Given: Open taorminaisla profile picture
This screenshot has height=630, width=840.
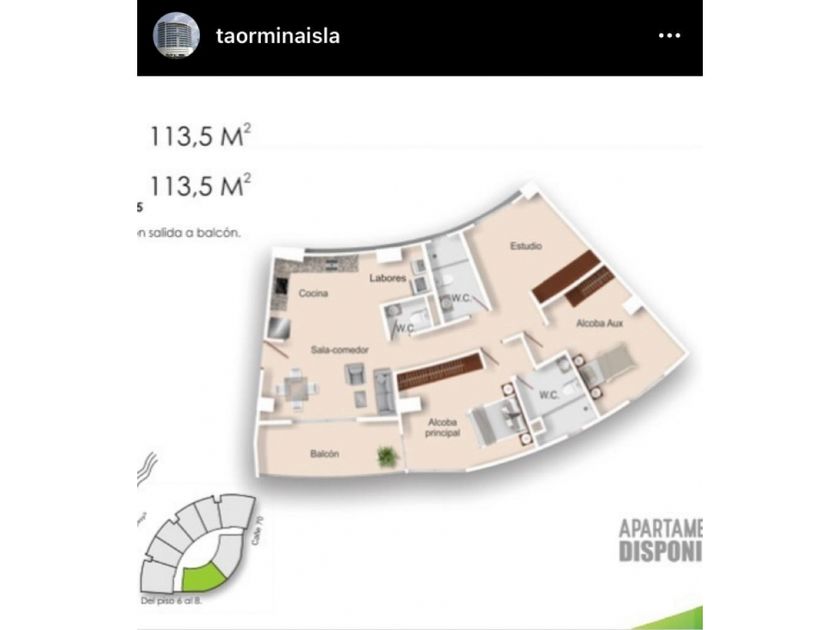Looking at the screenshot, I should [176, 35].
